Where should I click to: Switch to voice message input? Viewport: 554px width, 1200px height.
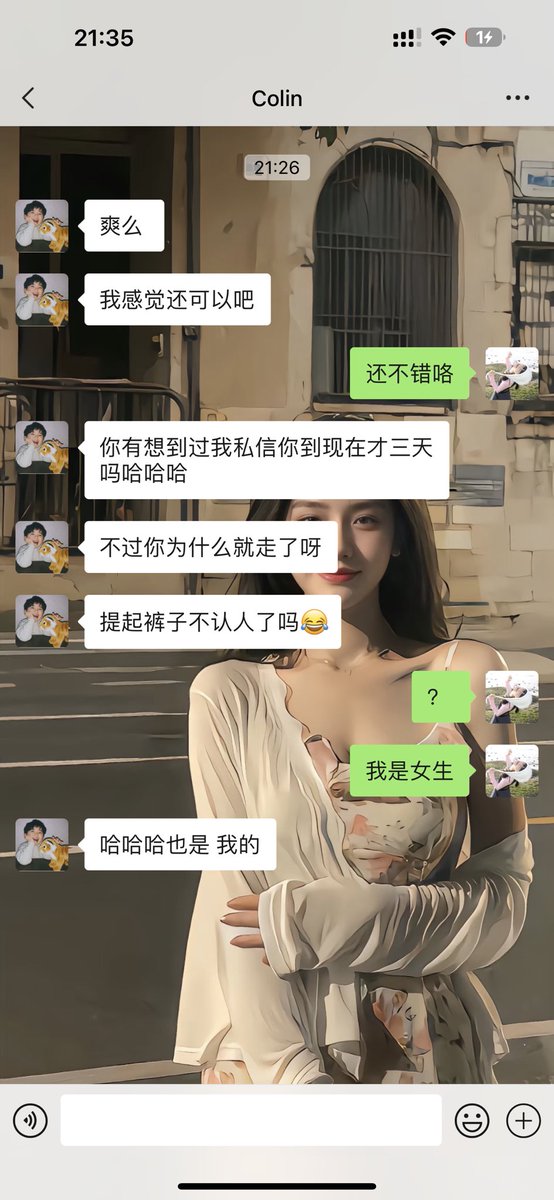[30, 1120]
